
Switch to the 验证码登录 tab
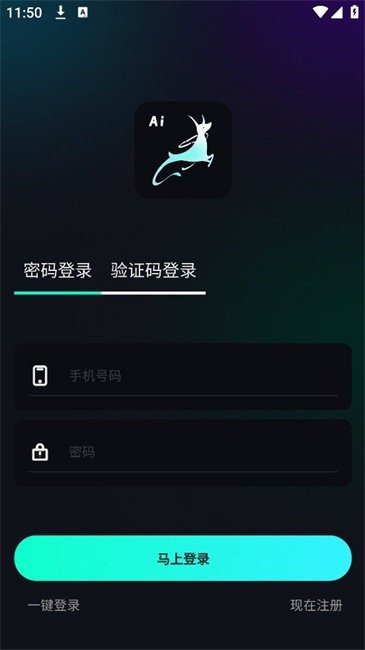153,270
